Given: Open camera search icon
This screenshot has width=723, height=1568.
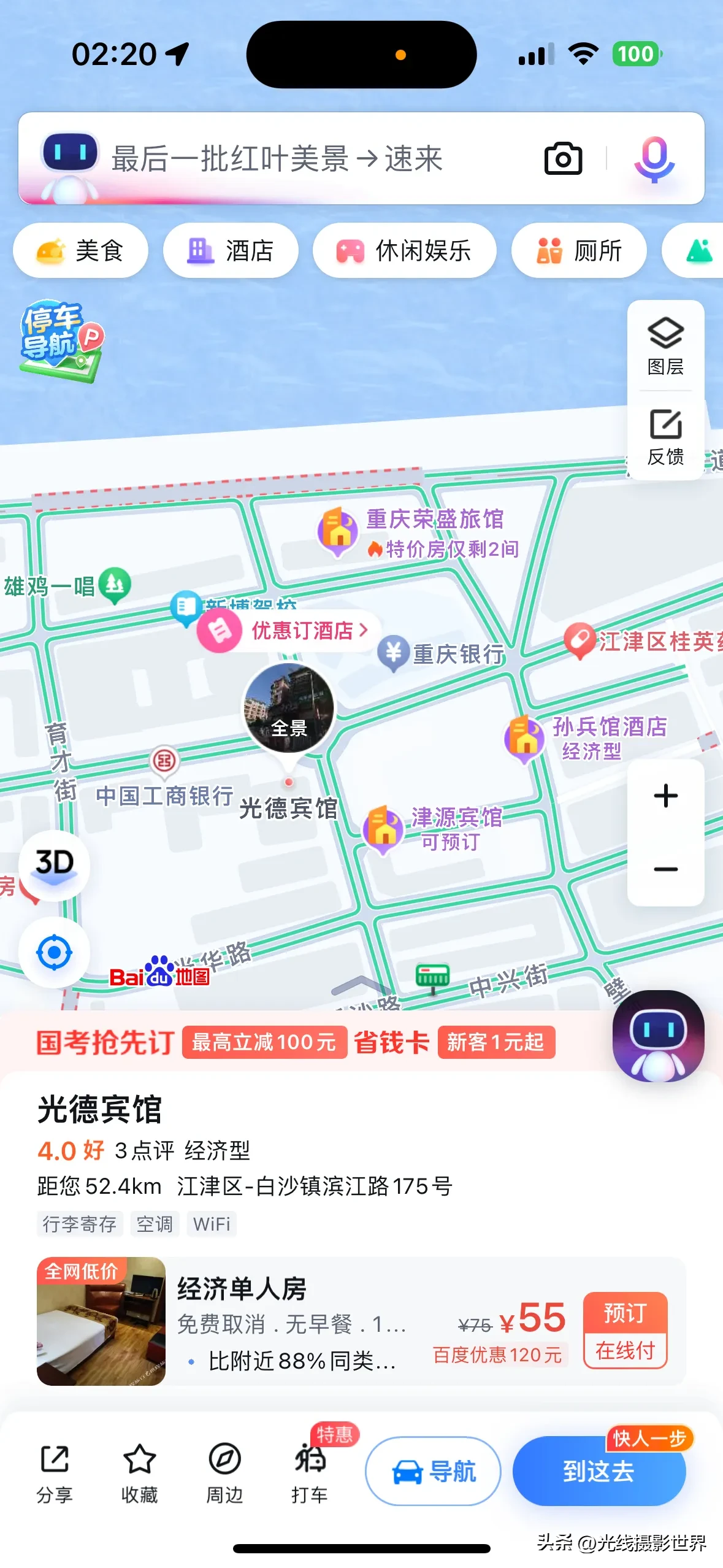Looking at the screenshot, I should [x=563, y=159].
